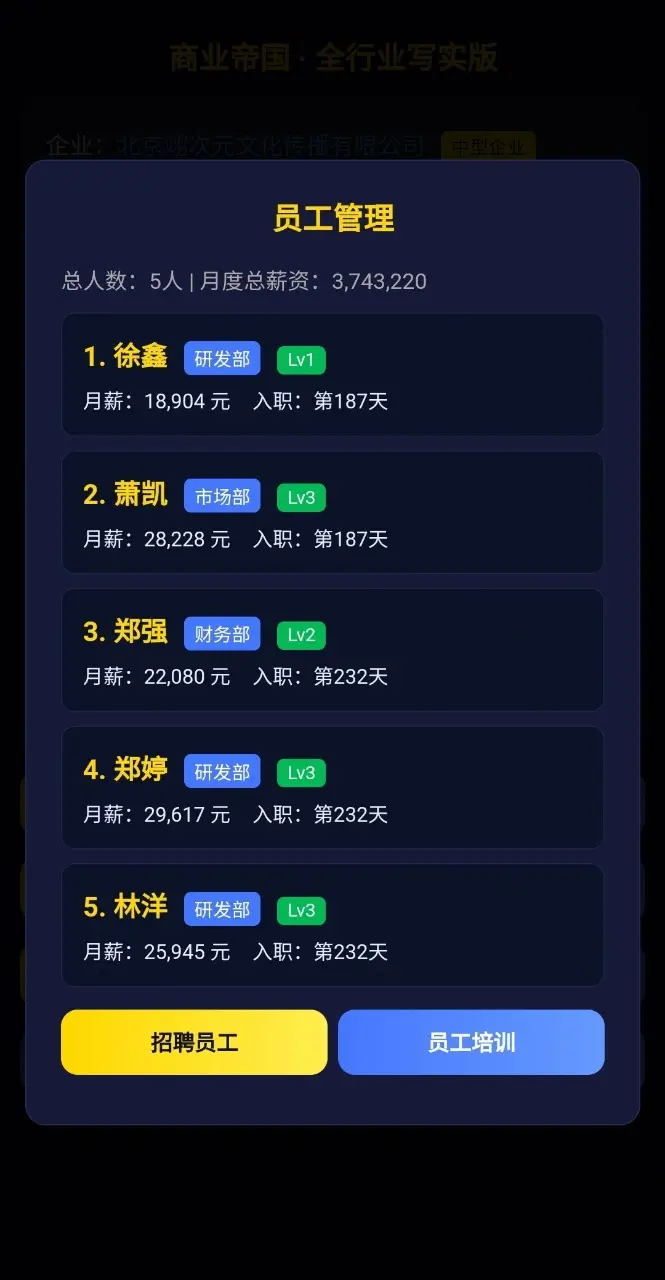The width and height of the screenshot is (665, 1280).
Task: Tap the 招聘员工 button
Action: 194,1042
